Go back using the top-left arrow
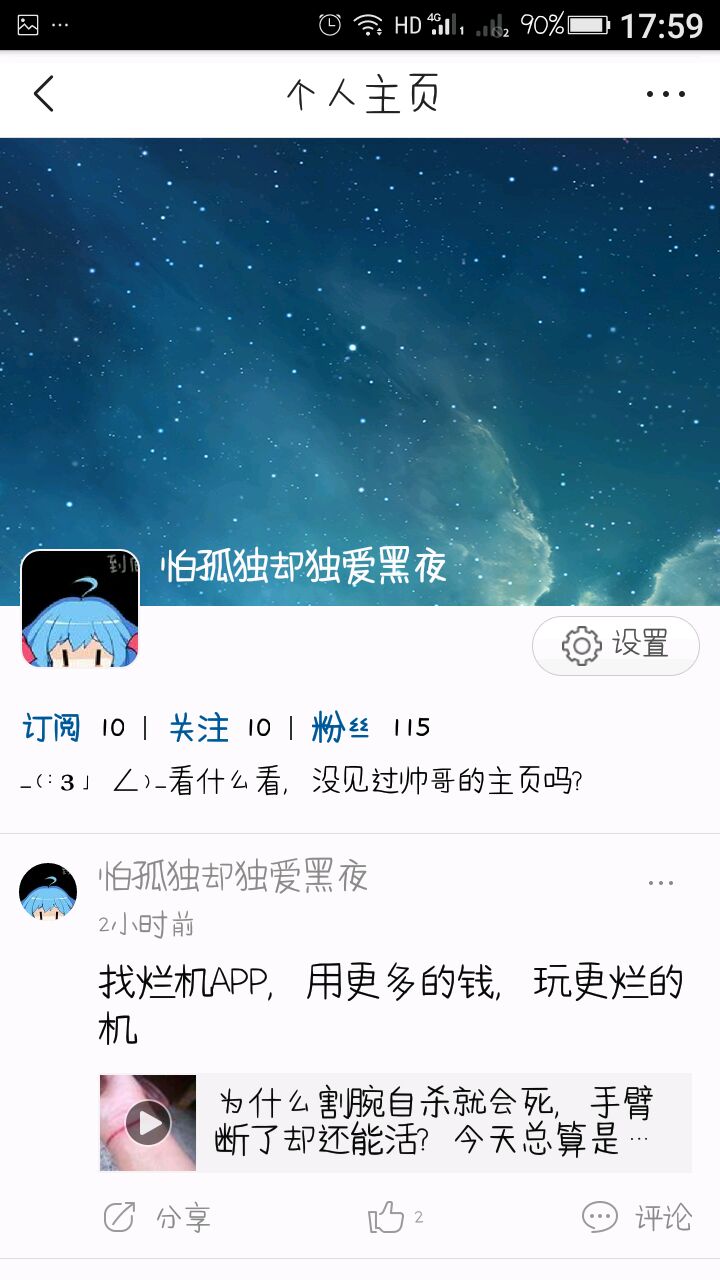Image resolution: width=720 pixels, height=1280 pixels. click(43, 95)
